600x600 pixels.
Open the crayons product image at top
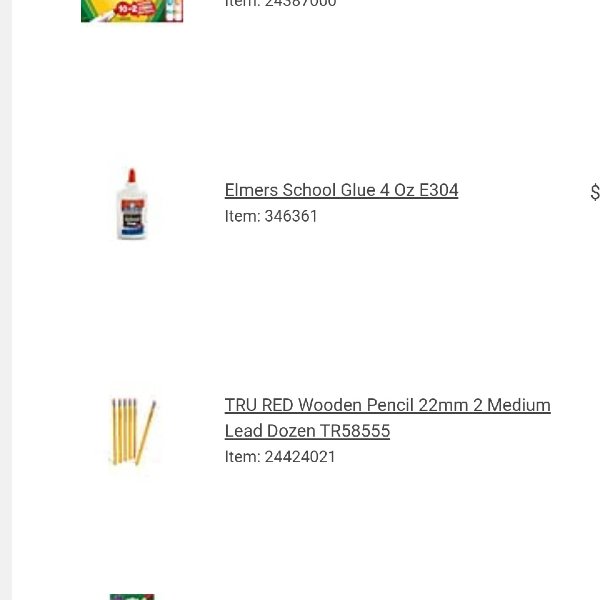point(132,10)
